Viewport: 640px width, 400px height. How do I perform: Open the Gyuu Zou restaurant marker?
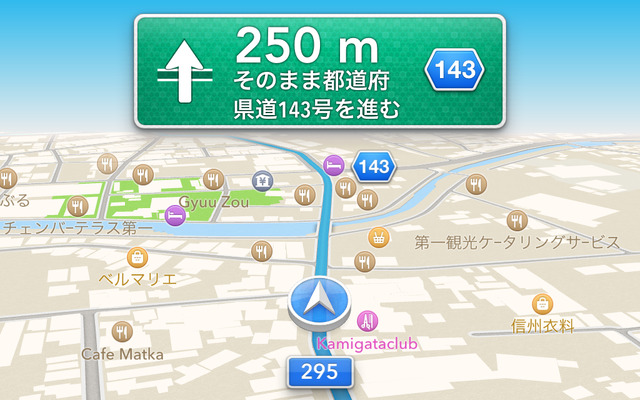pos(212,179)
